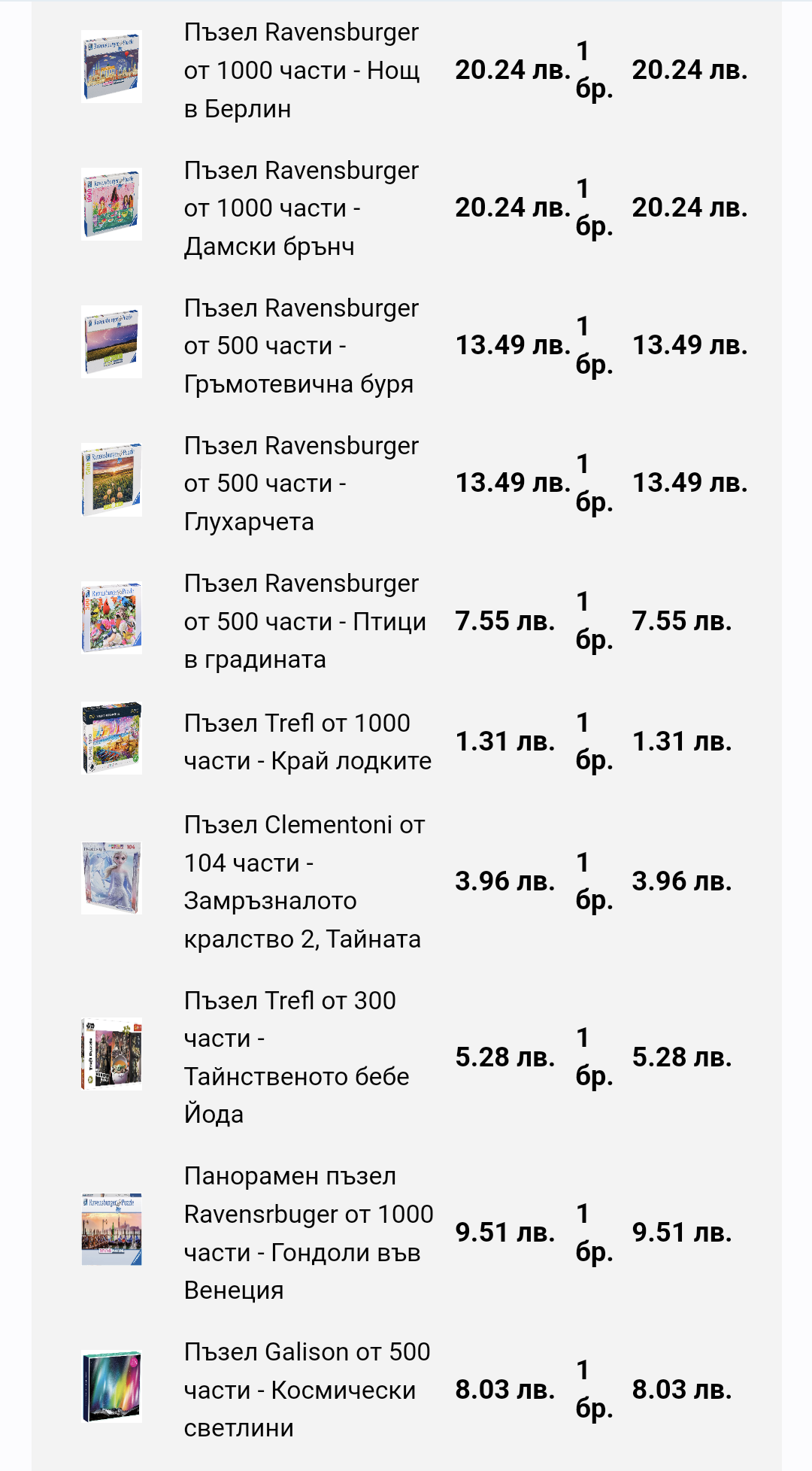Select the Глухарчета puzzle item
812x1471 pixels.
coord(301,484)
